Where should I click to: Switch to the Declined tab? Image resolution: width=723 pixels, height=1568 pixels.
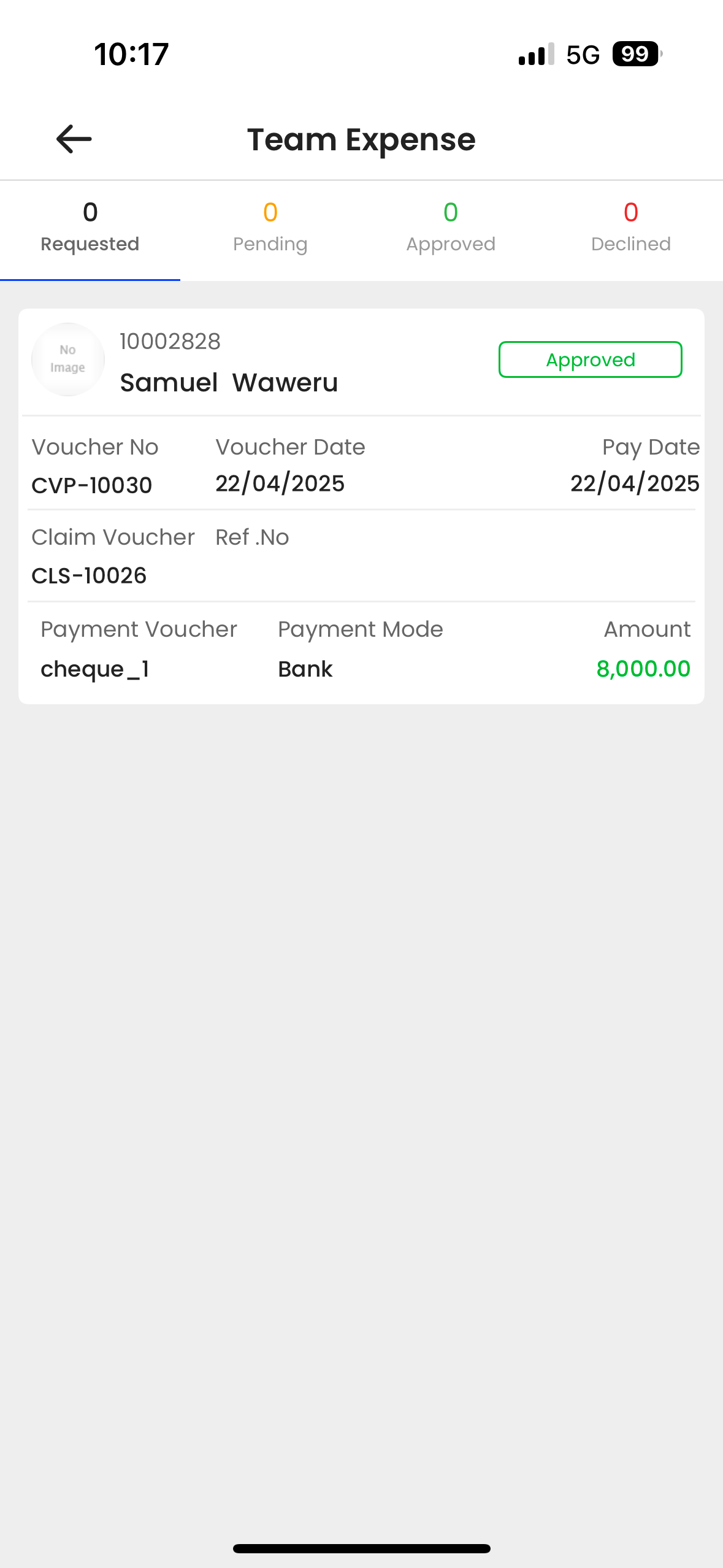(631, 230)
